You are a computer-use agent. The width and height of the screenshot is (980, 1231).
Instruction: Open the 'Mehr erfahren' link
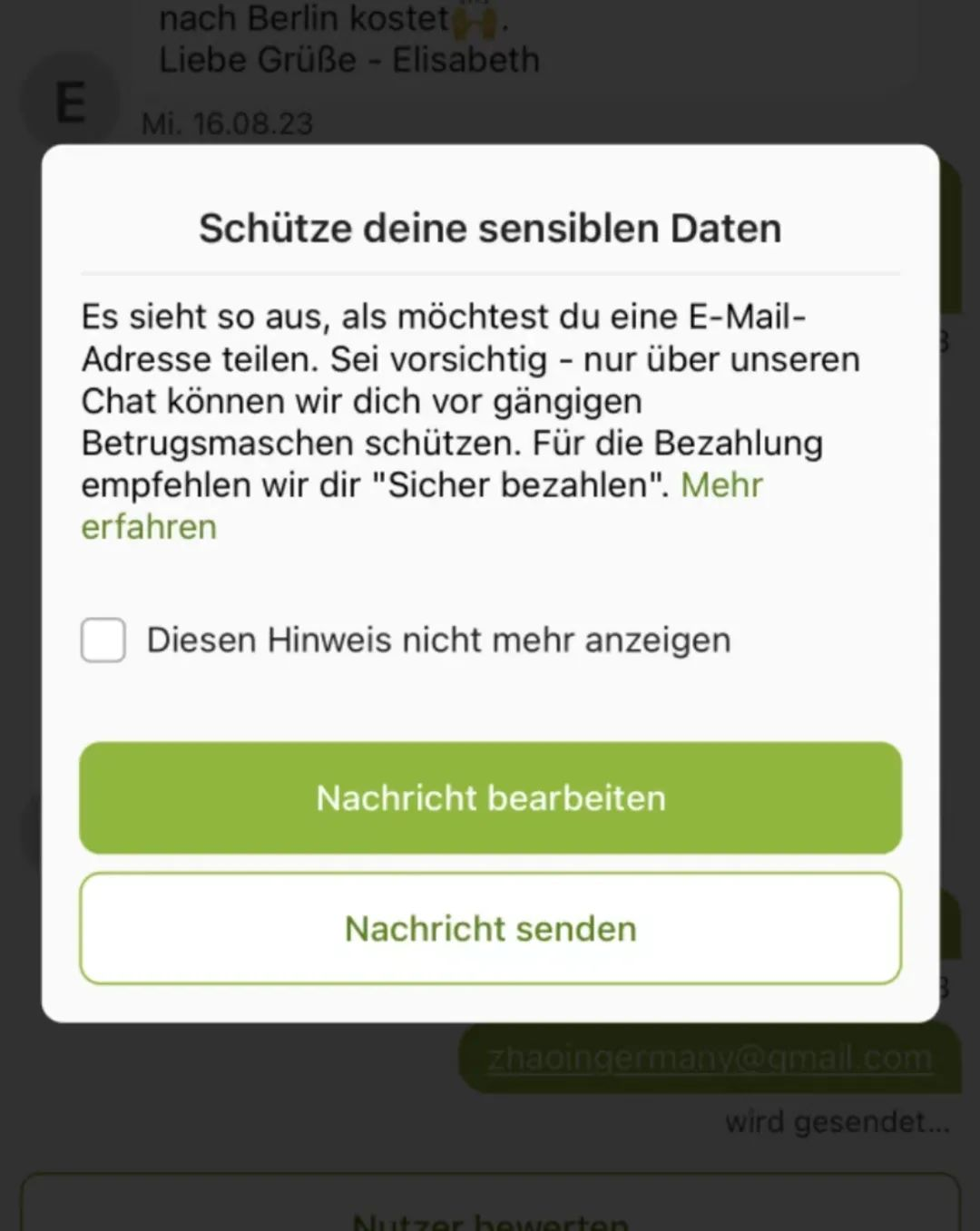pos(721,485)
